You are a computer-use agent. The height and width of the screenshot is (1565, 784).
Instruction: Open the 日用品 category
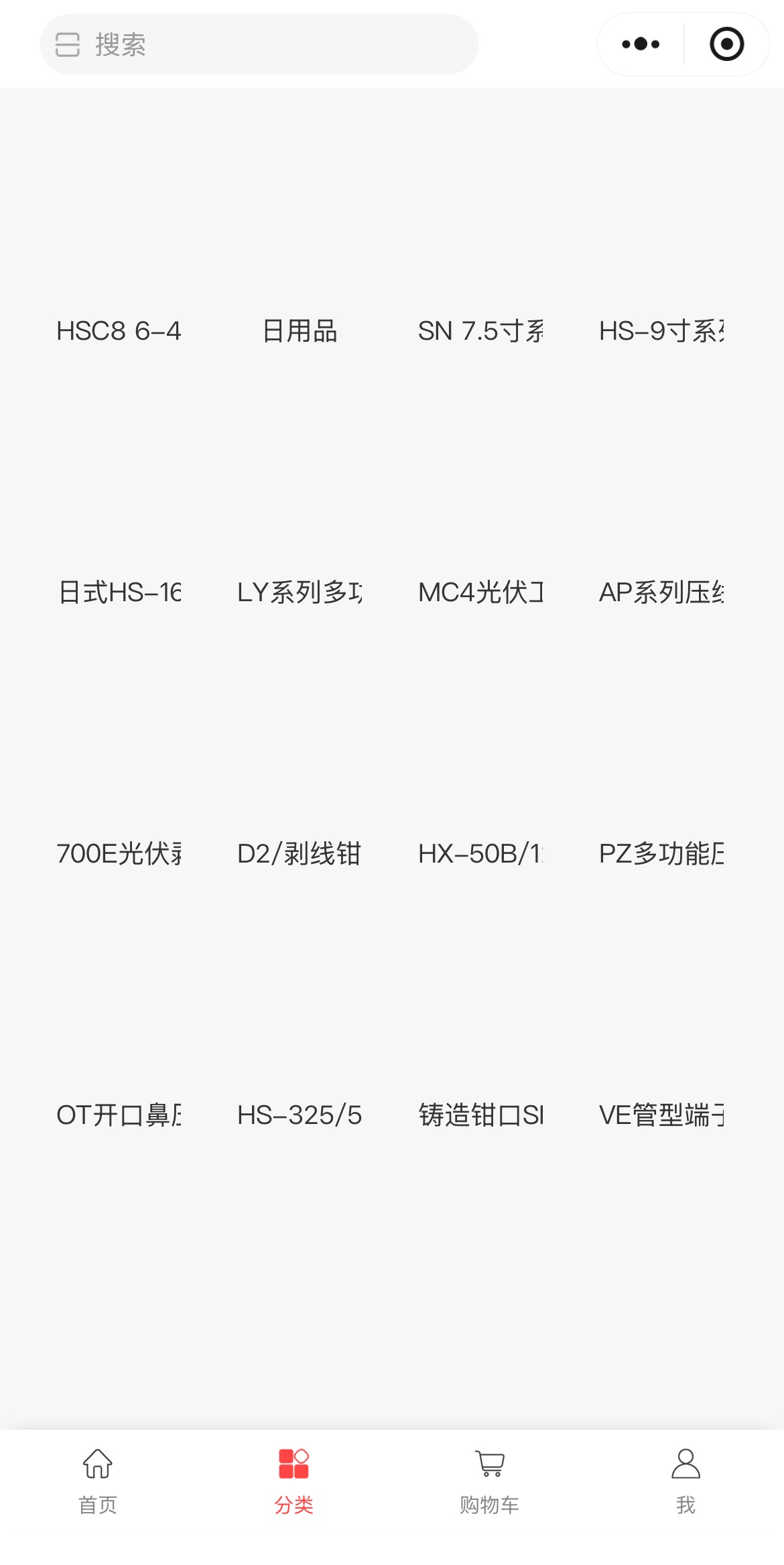pyautogui.click(x=300, y=331)
